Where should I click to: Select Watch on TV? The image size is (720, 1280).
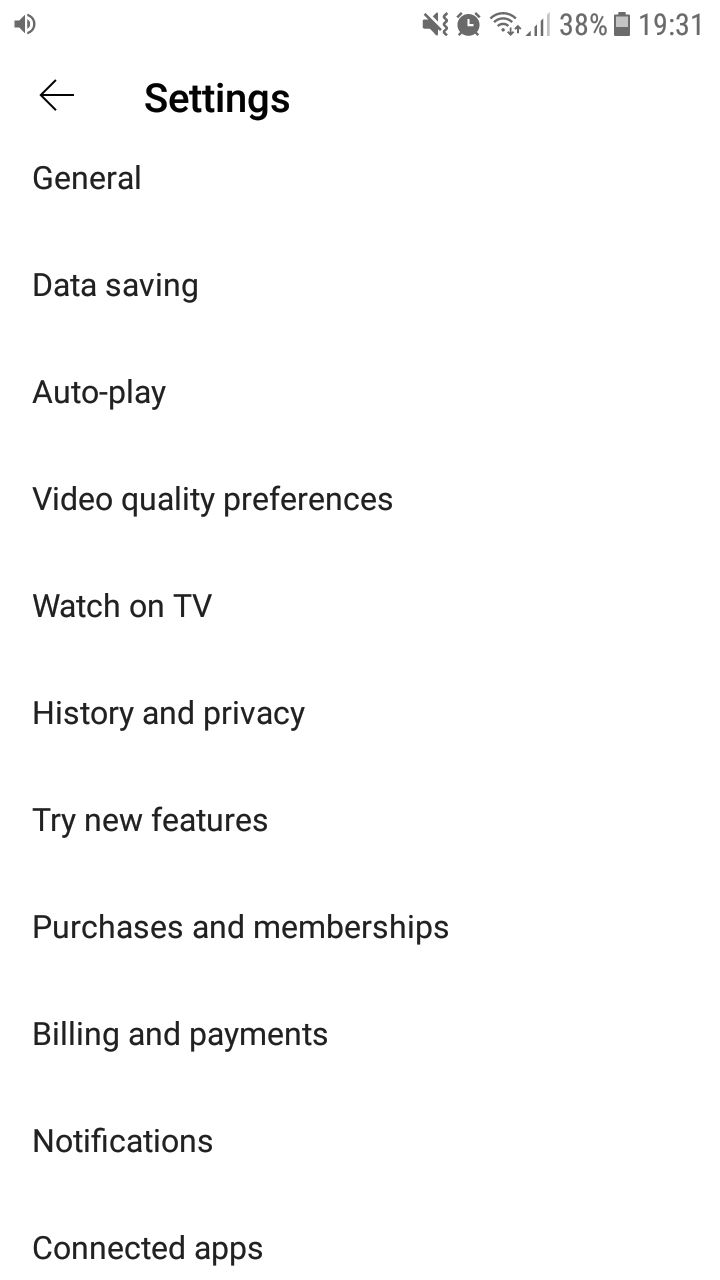[121, 606]
